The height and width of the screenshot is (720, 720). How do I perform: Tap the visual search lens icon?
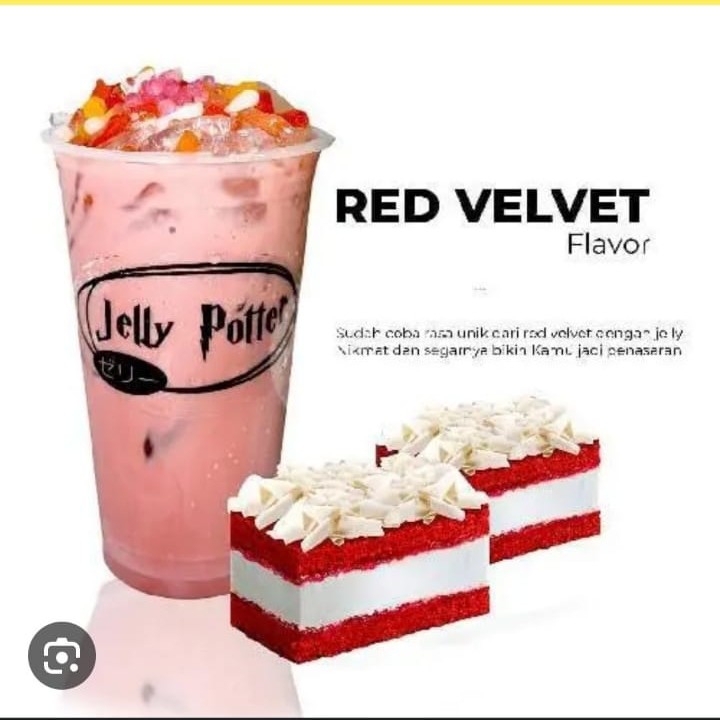[62, 655]
